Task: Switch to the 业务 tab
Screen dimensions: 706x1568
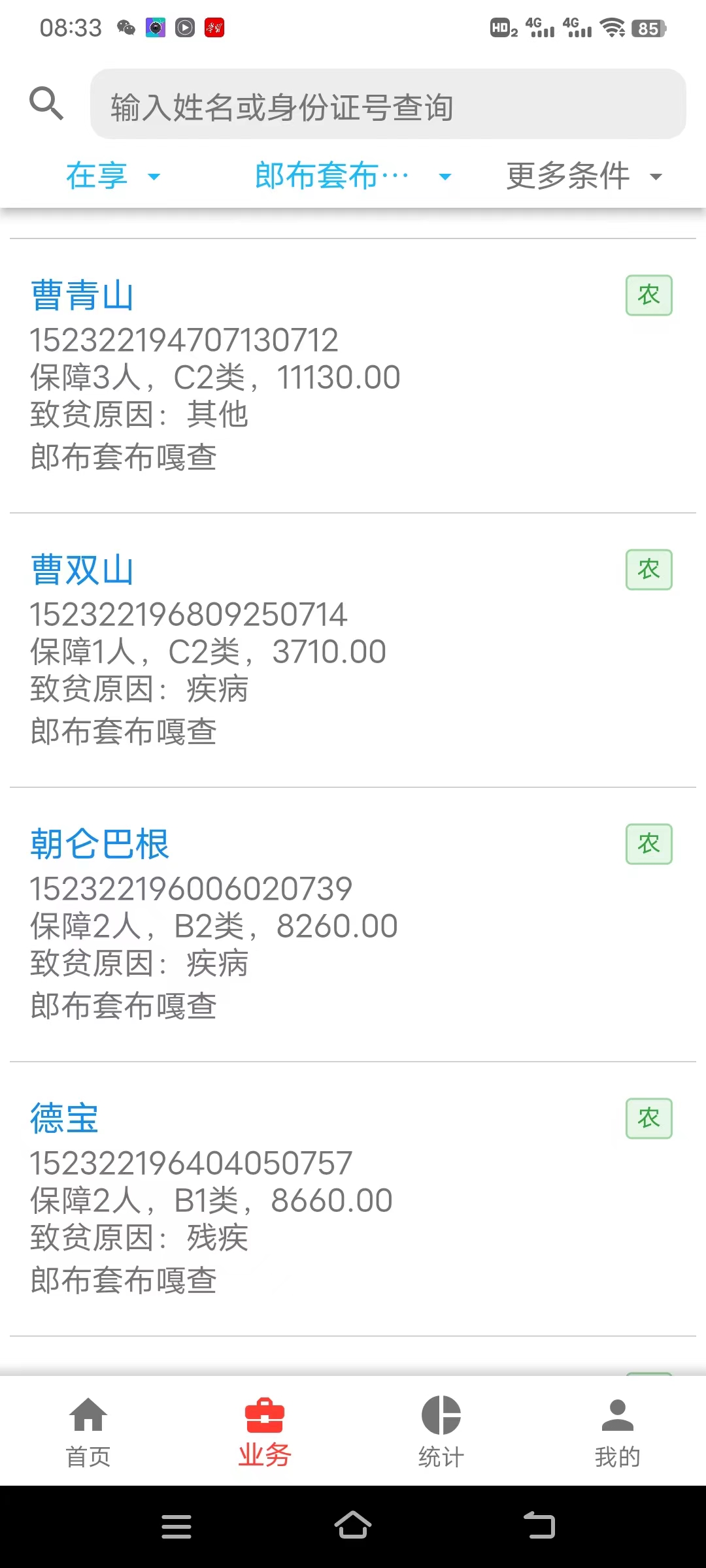Action: pos(265,1432)
